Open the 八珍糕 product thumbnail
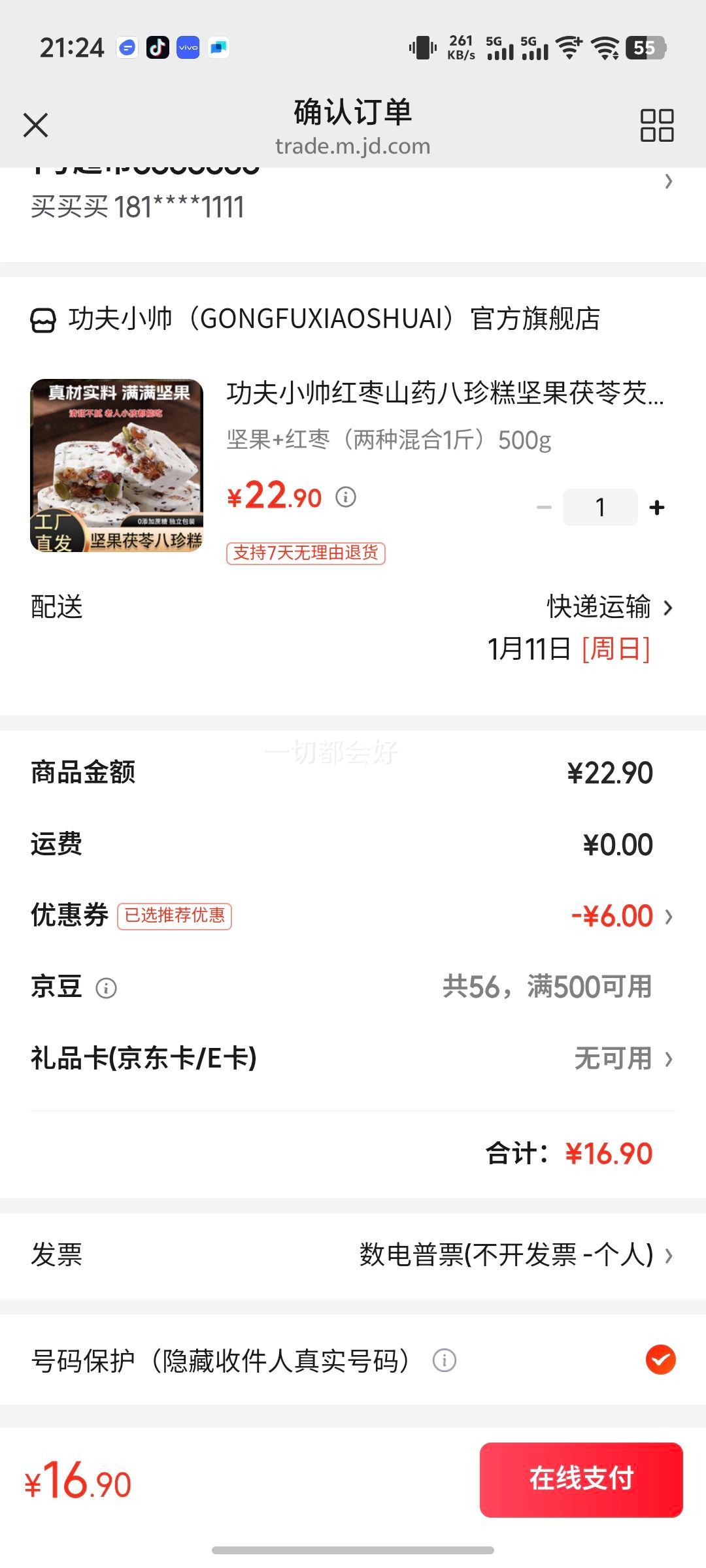 tap(116, 465)
